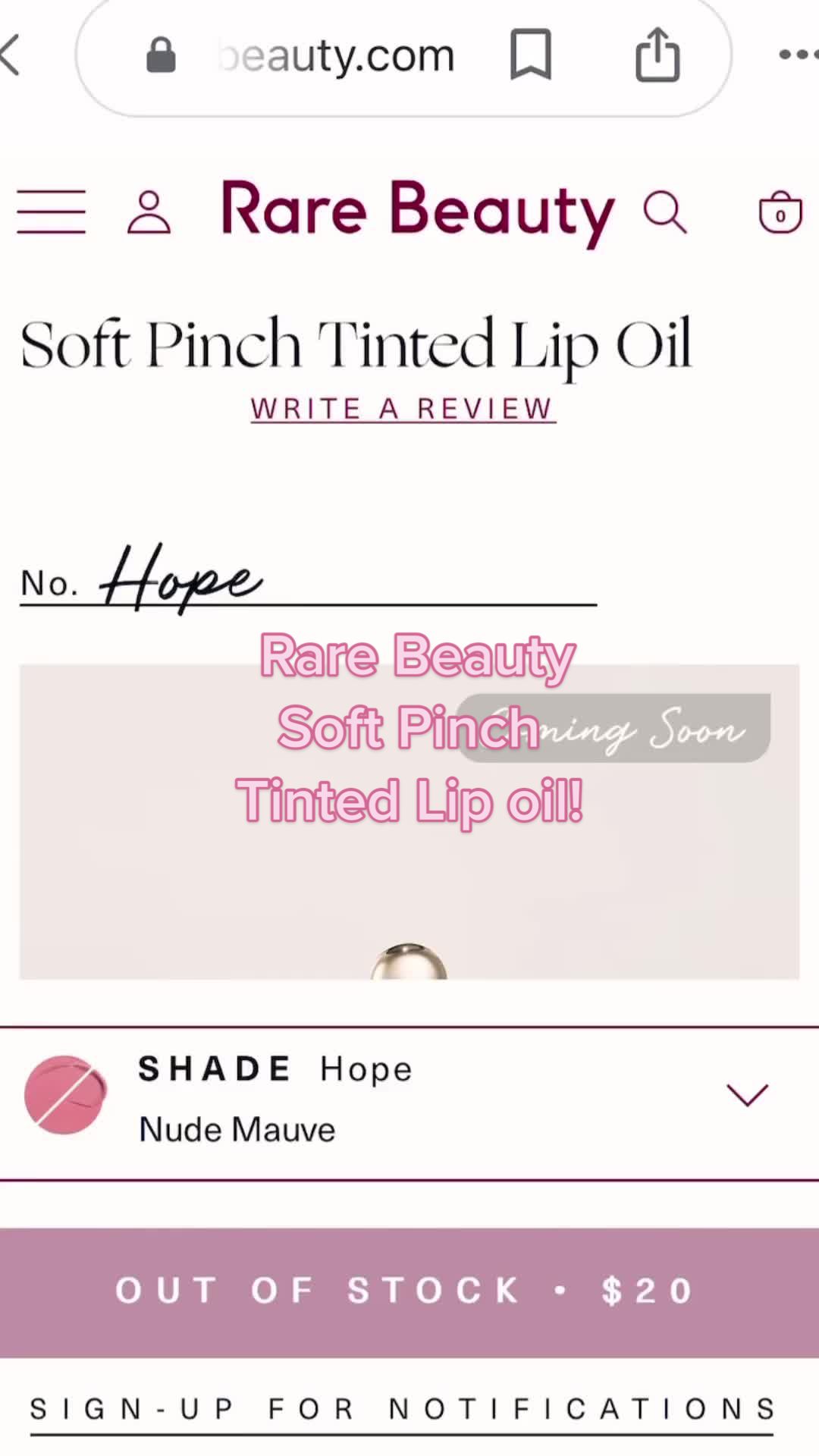Tap the browser address bar URL
This screenshot has width=819, height=1456.
tap(336, 55)
